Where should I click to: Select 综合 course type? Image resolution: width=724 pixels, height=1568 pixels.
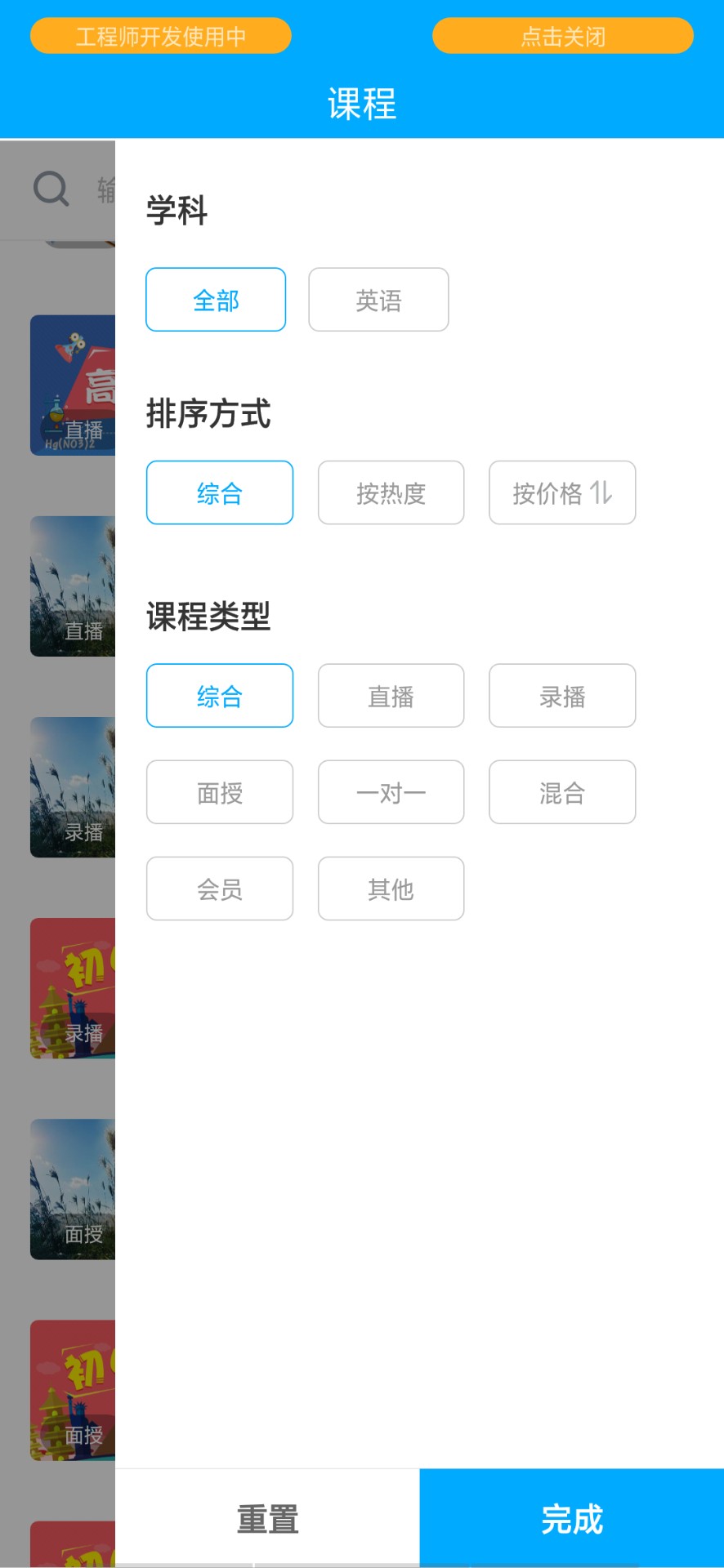tap(219, 695)
